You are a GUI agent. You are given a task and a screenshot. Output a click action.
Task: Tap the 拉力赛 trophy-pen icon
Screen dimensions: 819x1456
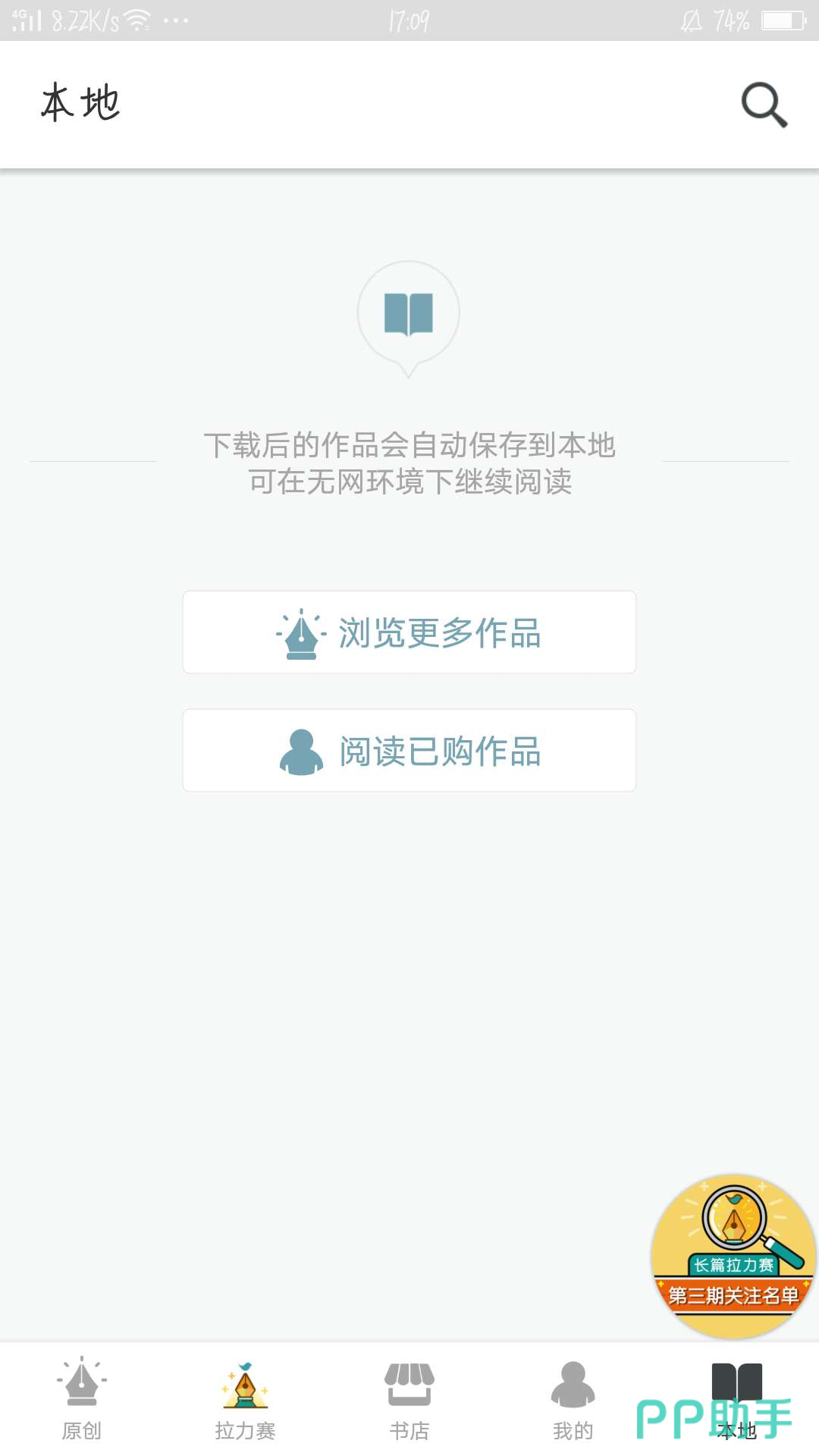pyautogui.click(x=245, y=1386)
